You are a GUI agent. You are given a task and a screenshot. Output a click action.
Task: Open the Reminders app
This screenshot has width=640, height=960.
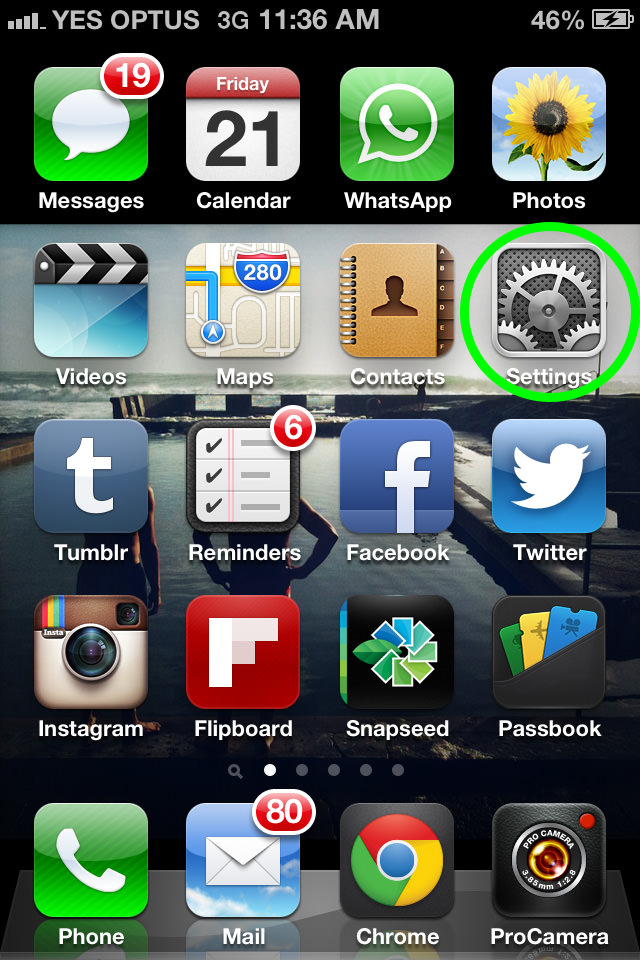pyautogui.click(x=243, y=477)
